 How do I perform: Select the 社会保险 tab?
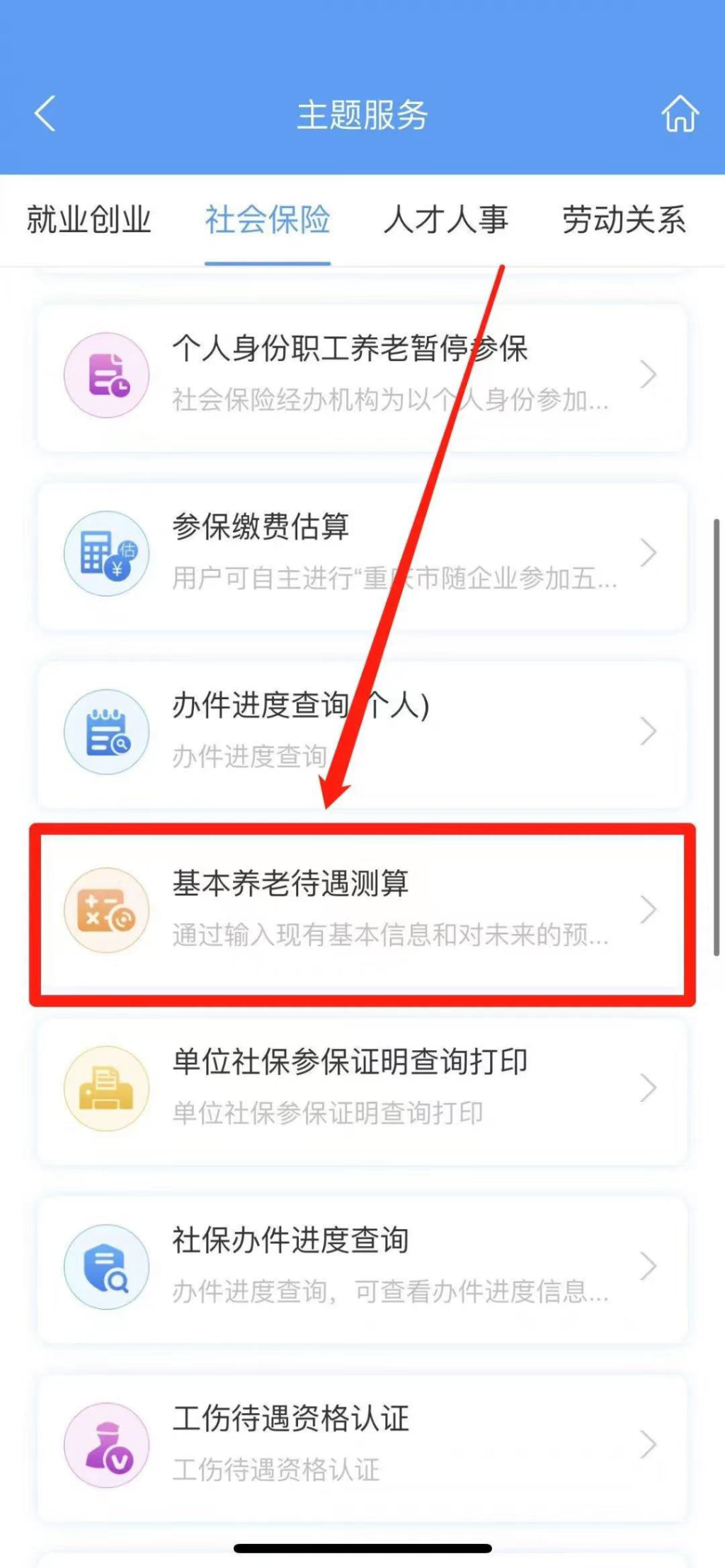click(x=268, y=219)
